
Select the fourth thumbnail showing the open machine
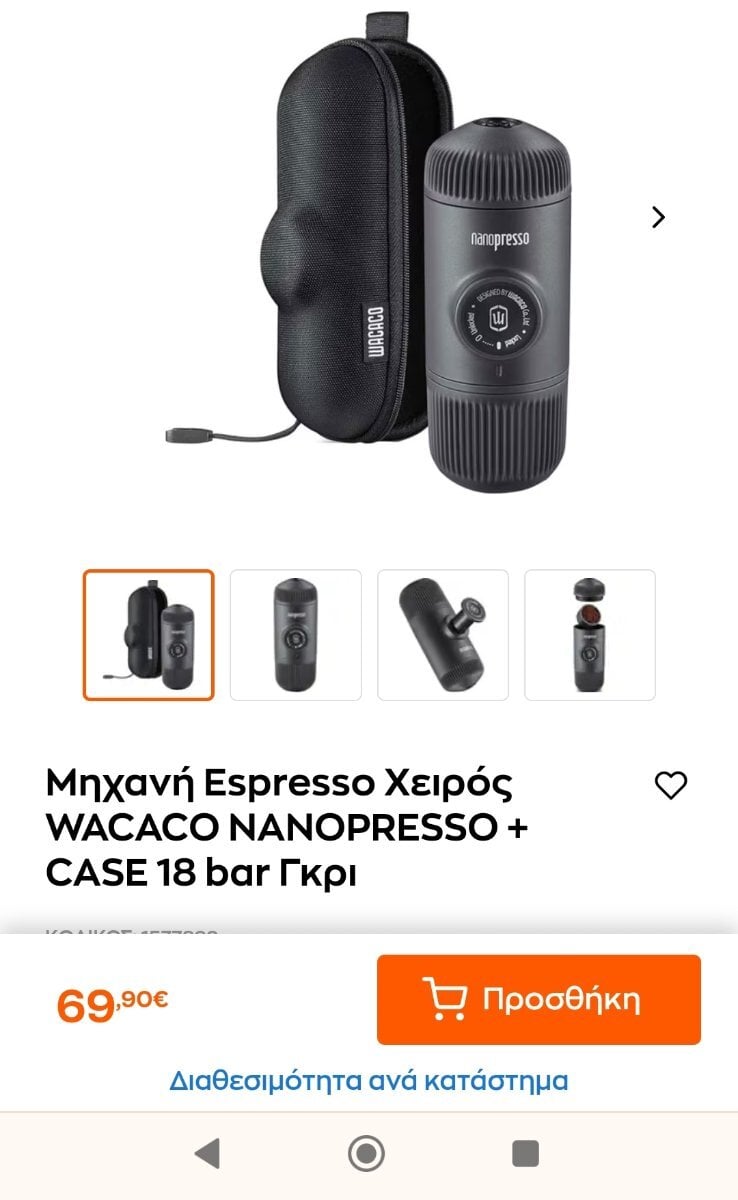point(590,635)
